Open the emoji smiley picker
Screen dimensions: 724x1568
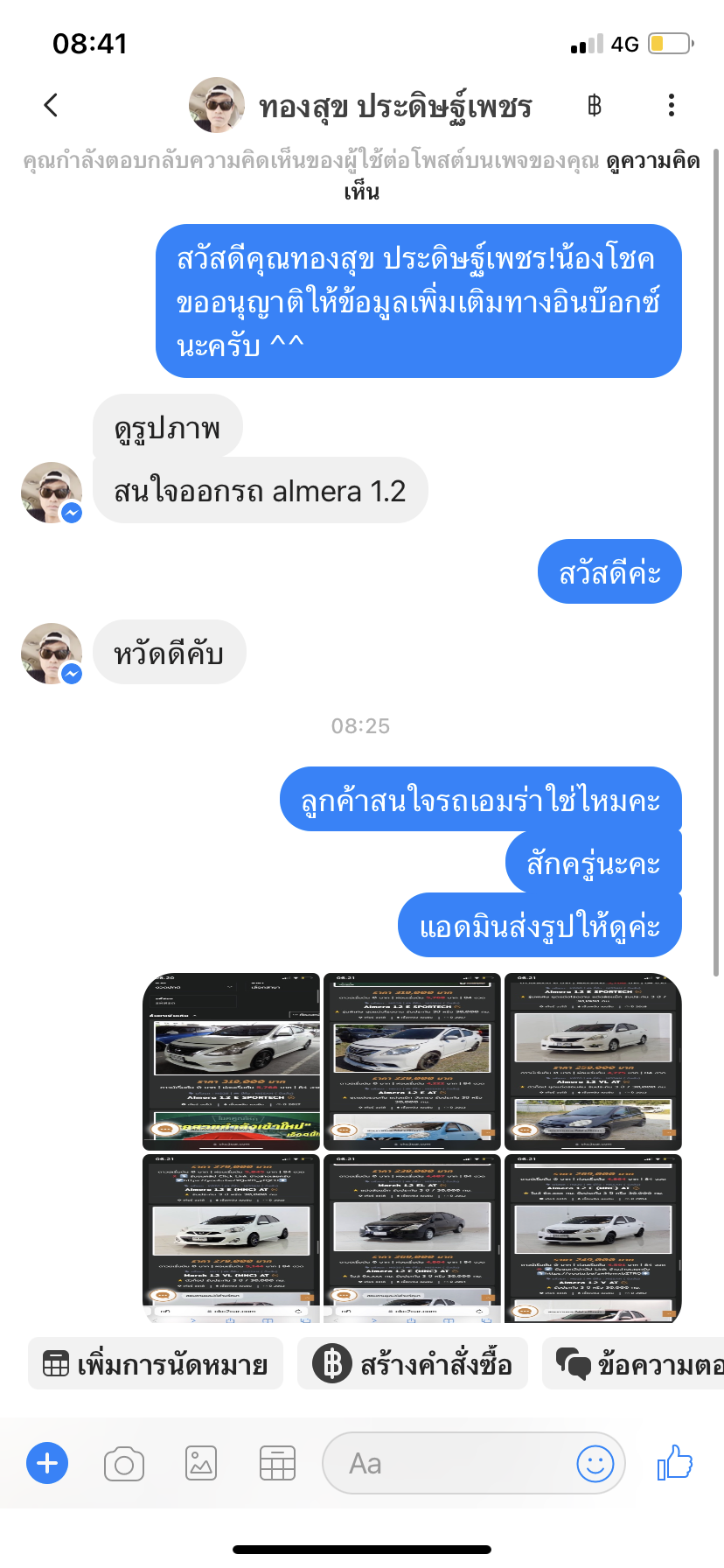point(595,1463)
